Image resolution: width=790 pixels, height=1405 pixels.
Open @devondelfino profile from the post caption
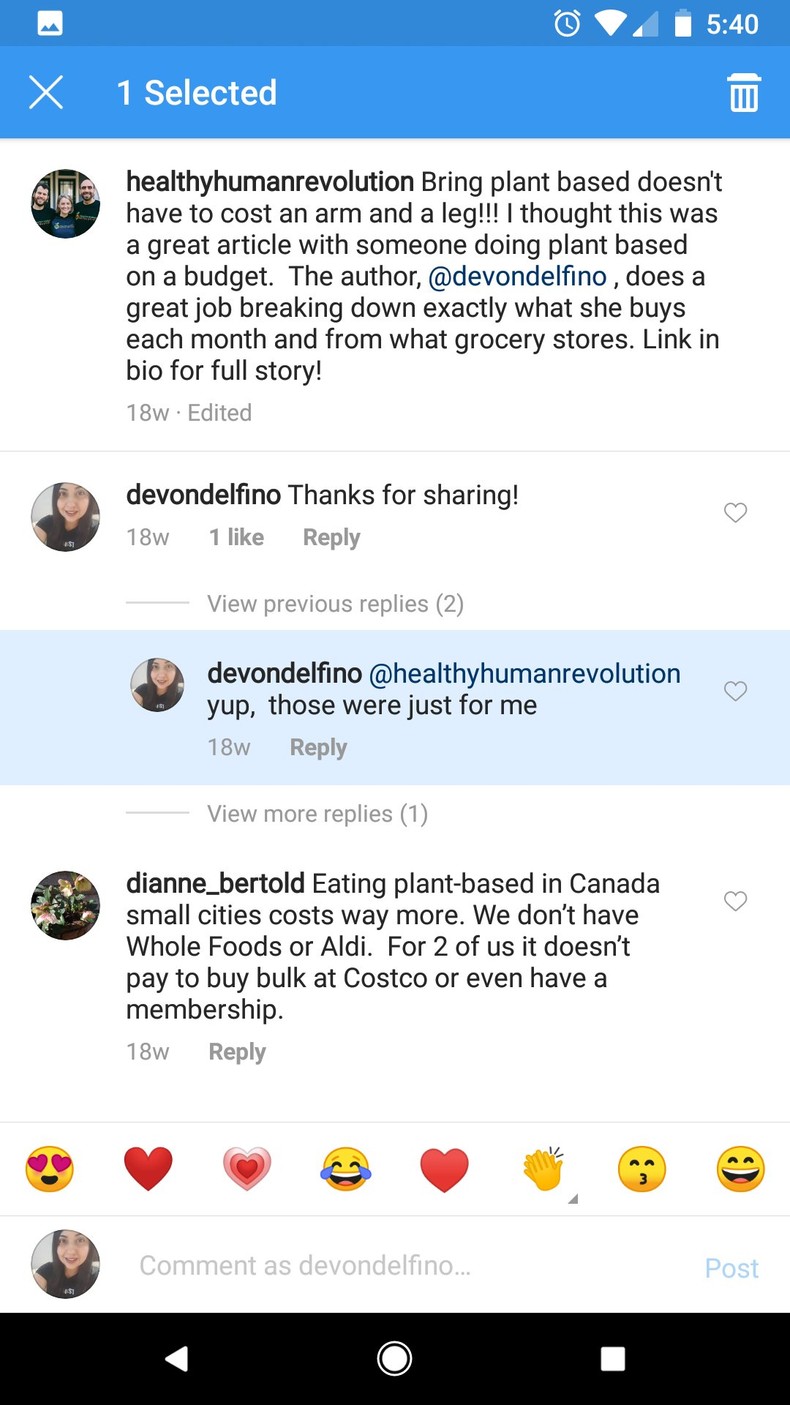click(x=518, y=276)
